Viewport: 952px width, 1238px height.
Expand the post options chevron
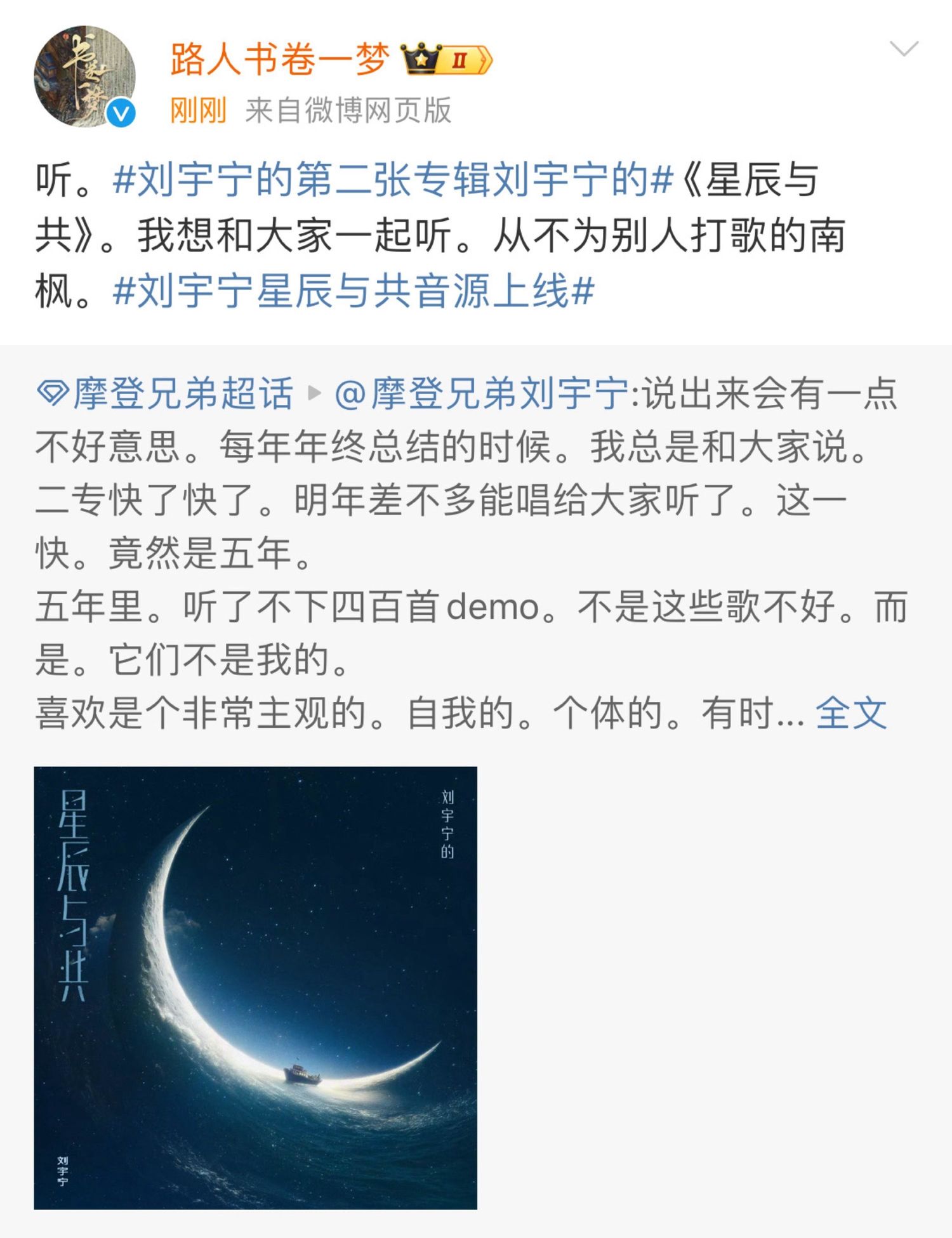click(904, 49)
